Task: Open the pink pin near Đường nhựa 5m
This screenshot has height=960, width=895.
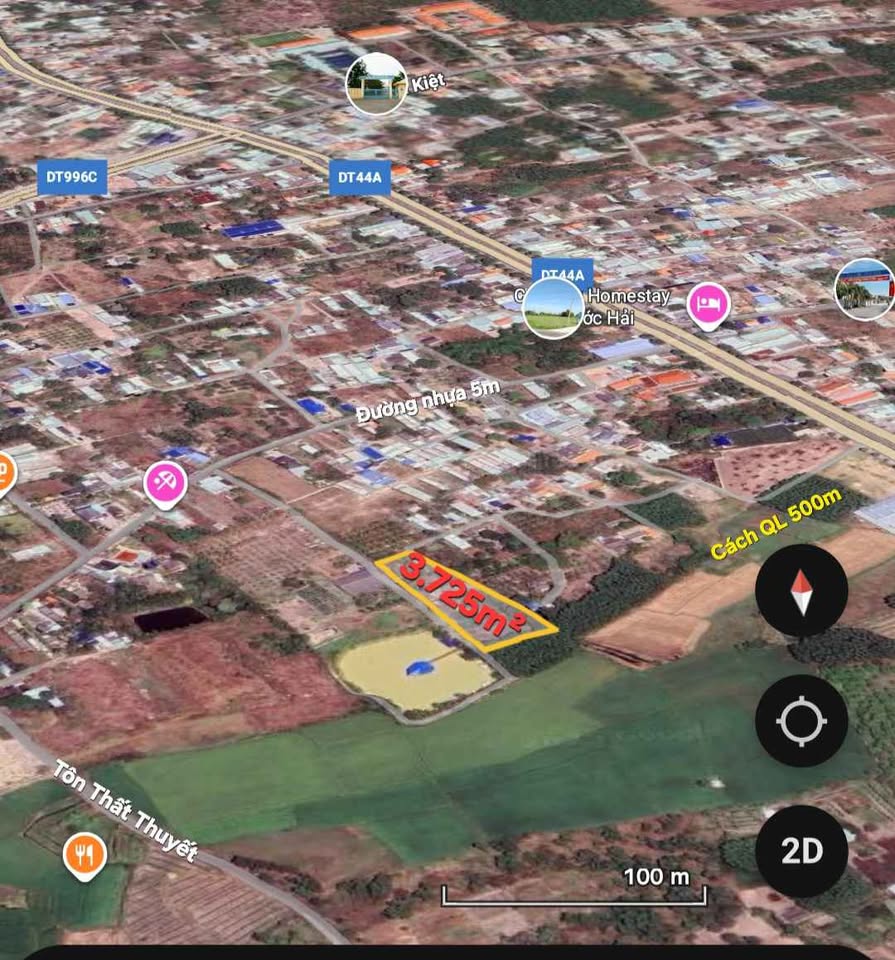Action: click(166, 484)
